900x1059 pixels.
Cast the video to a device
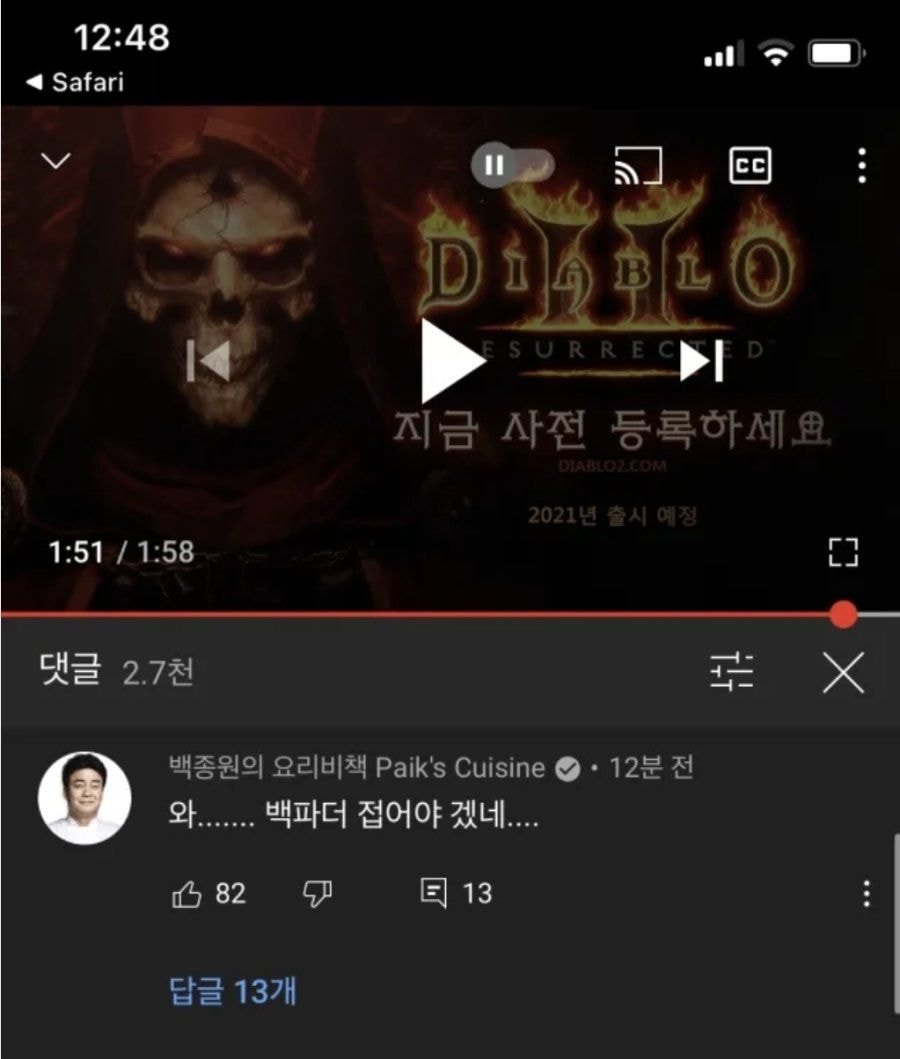click(638, 166)
